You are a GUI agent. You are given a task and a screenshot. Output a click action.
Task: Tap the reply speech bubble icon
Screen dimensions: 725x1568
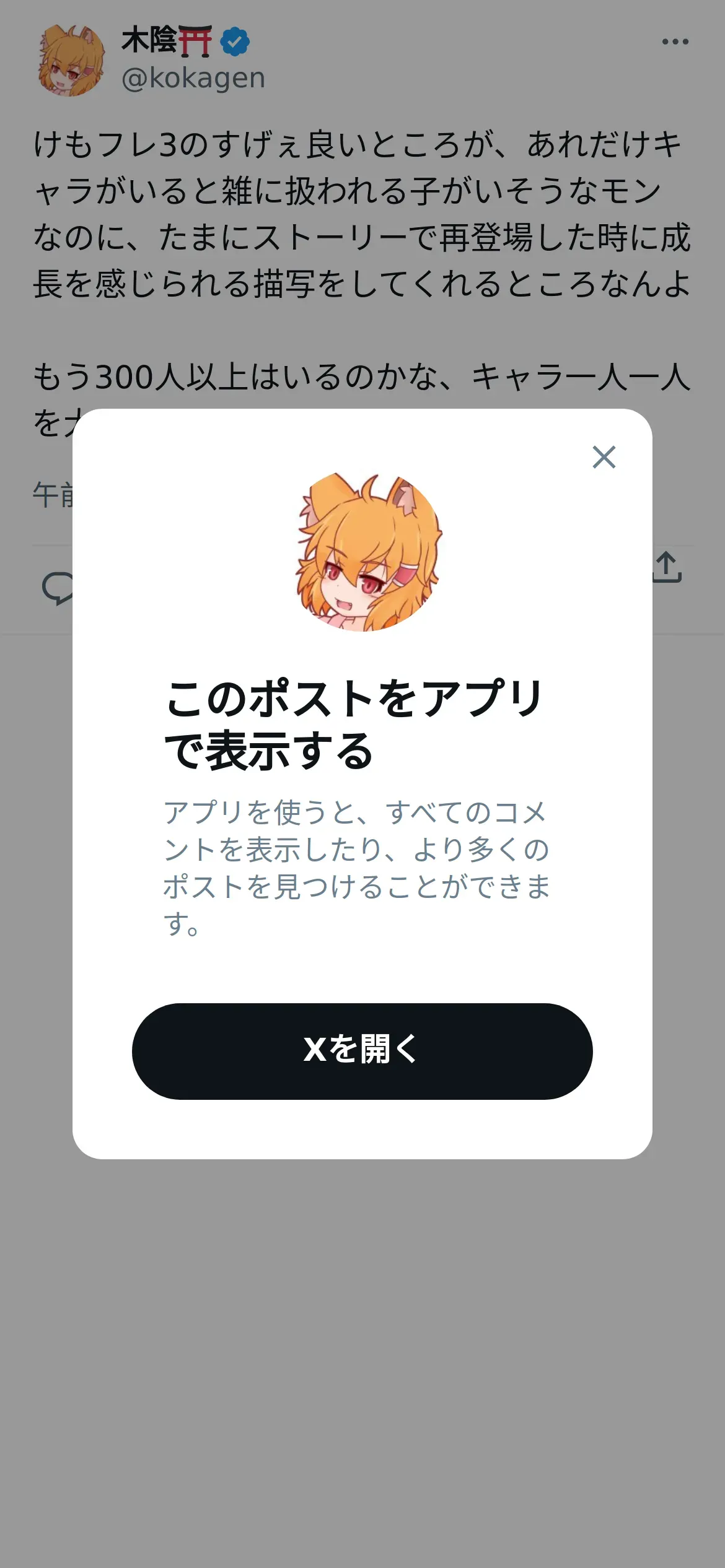tap(58, 588)
